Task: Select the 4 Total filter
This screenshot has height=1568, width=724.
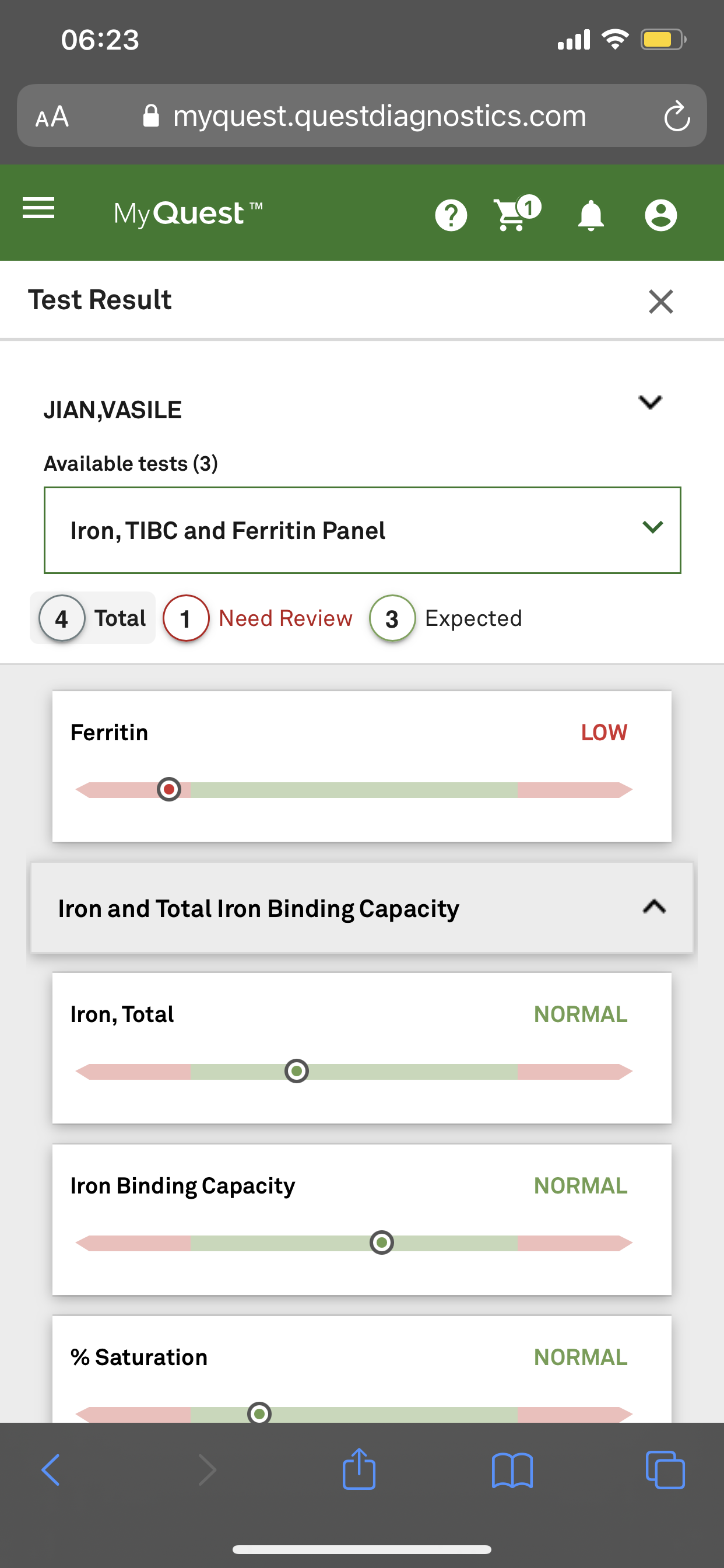Action: click(x=93, y=618)
